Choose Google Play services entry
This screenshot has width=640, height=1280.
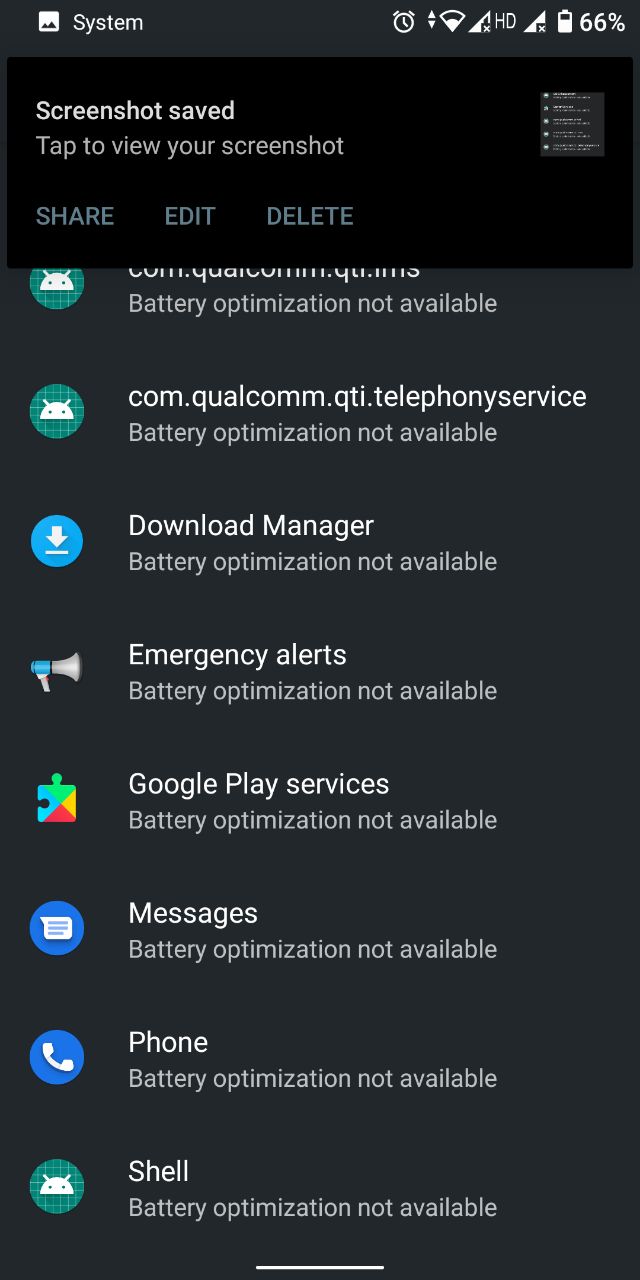(320, 800)
